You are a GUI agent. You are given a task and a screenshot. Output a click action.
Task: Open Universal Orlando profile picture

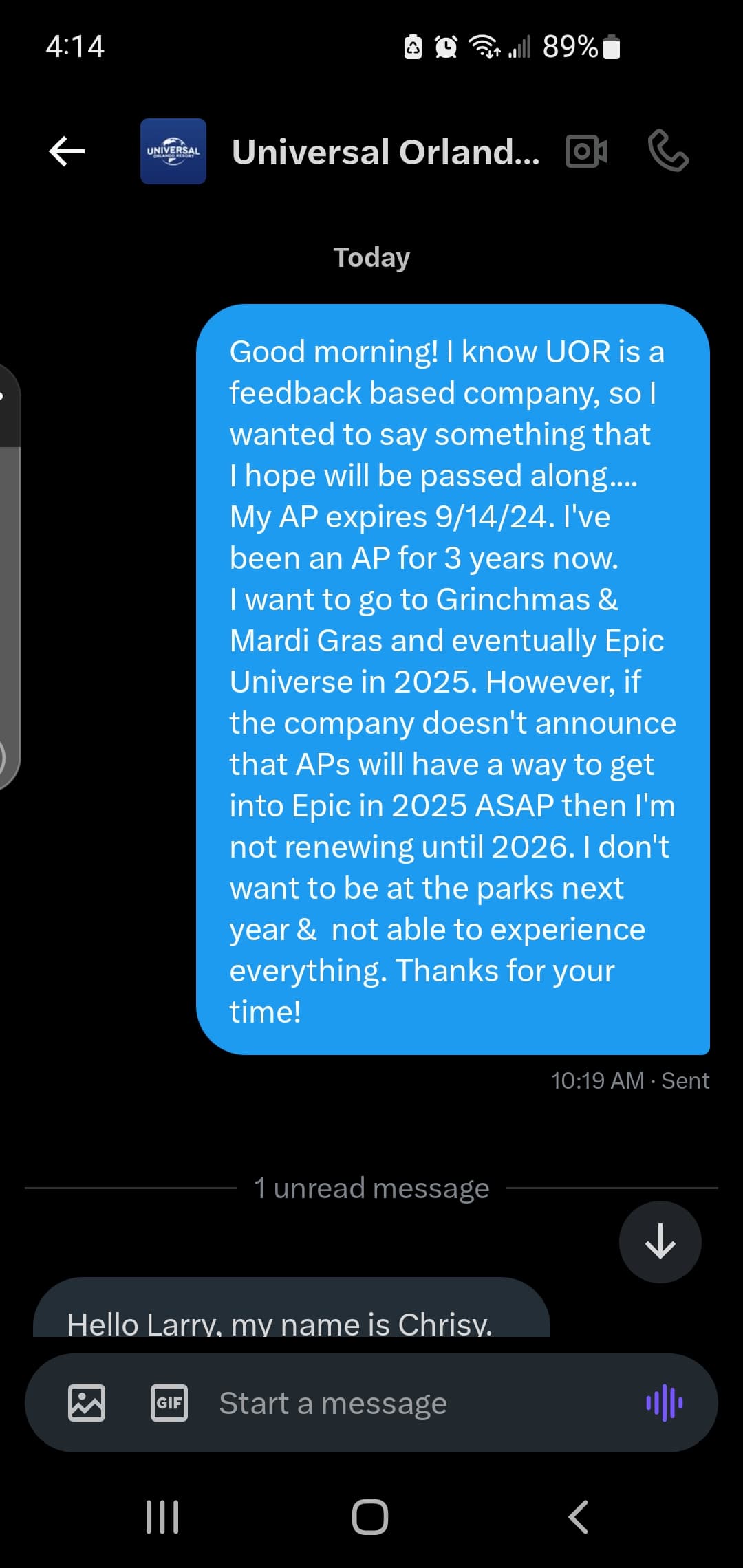(173, 151)
